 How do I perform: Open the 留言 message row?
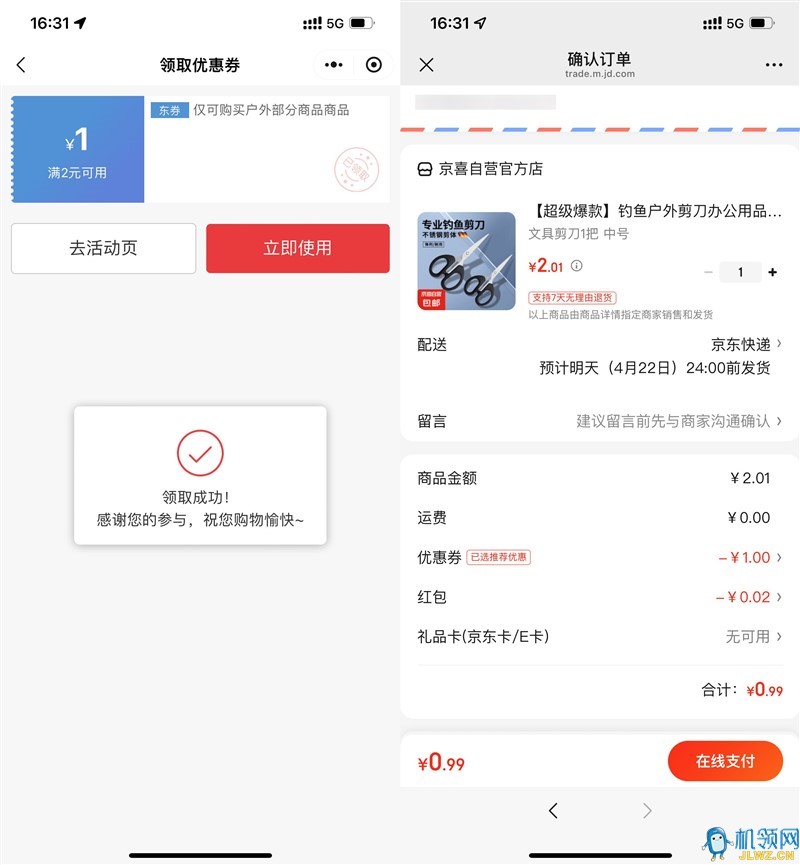[x=600, y=421]
